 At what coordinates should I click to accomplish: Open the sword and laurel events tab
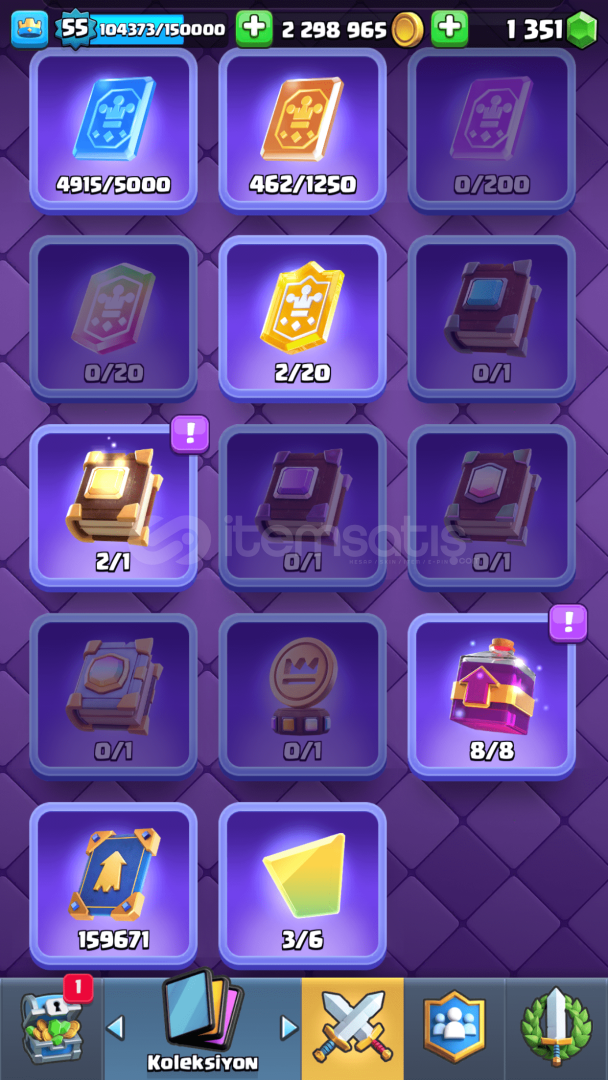[x=556, y=1028]
